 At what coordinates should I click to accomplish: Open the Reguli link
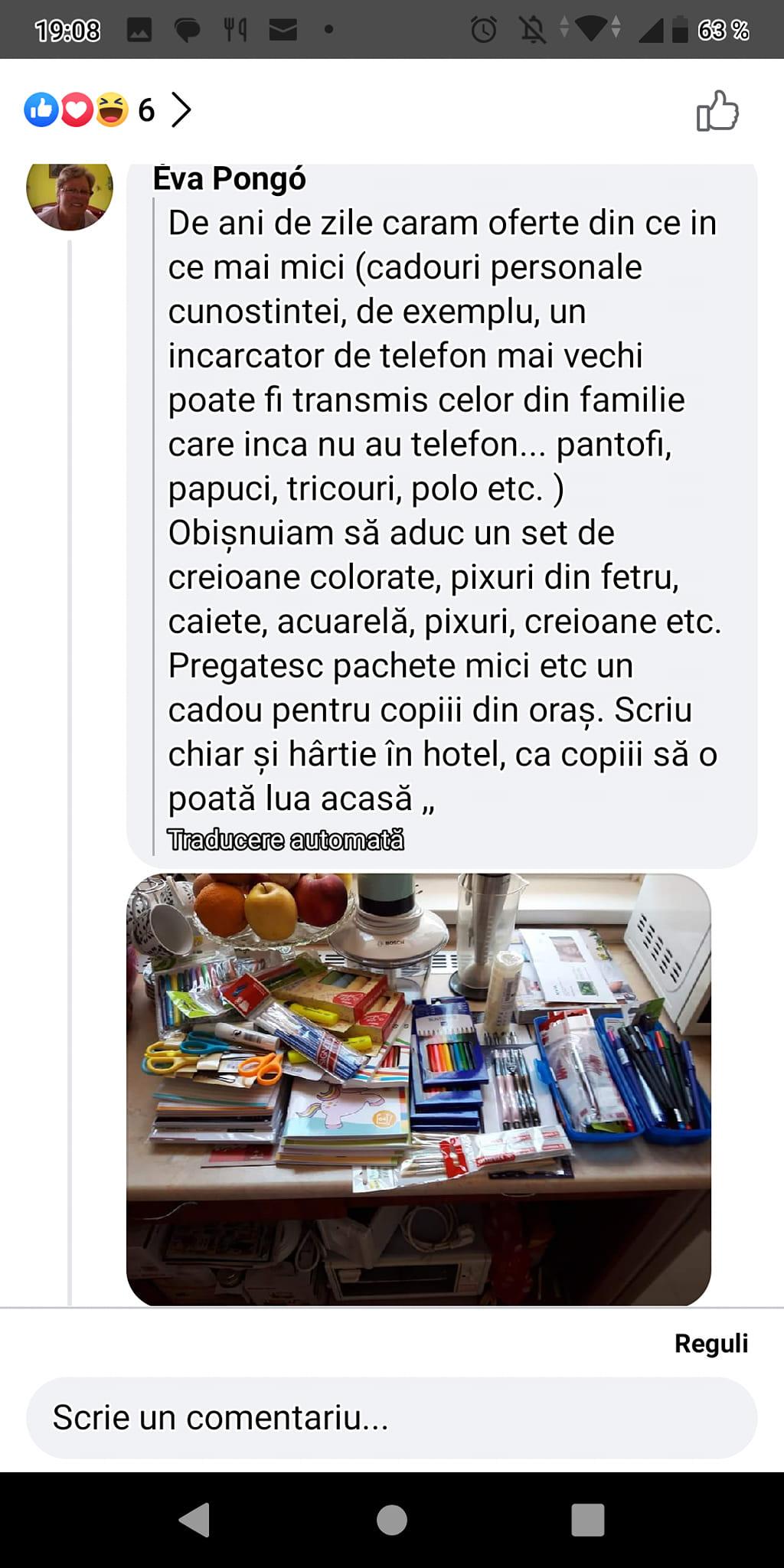(x=710, y=1343)
